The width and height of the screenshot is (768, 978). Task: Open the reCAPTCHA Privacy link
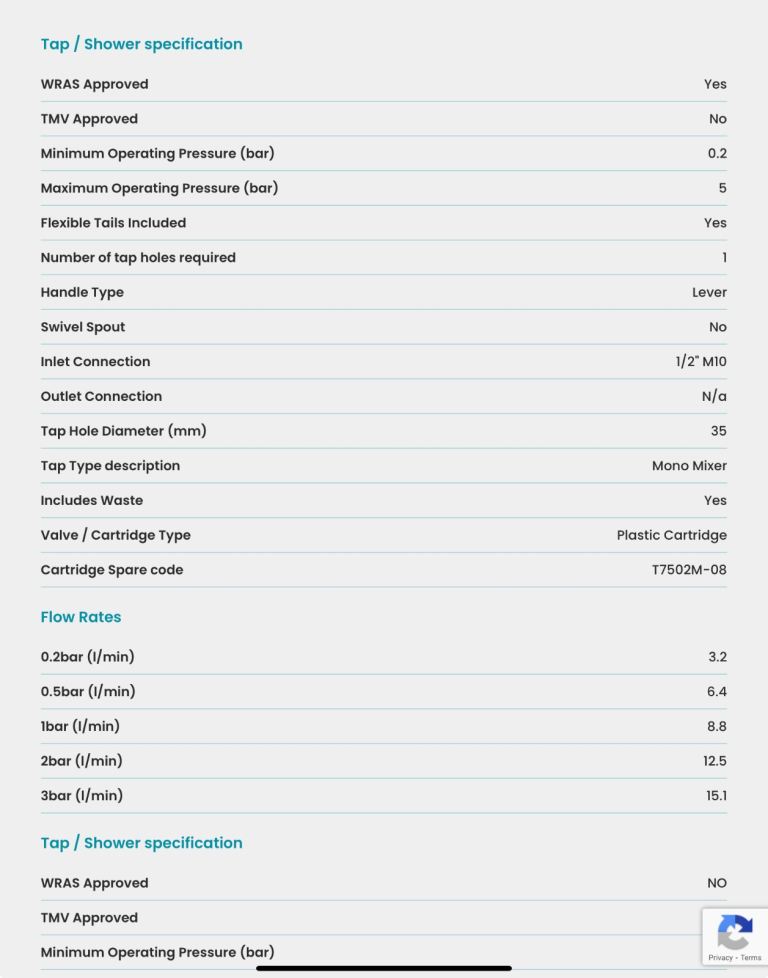[x=720, y=957]
